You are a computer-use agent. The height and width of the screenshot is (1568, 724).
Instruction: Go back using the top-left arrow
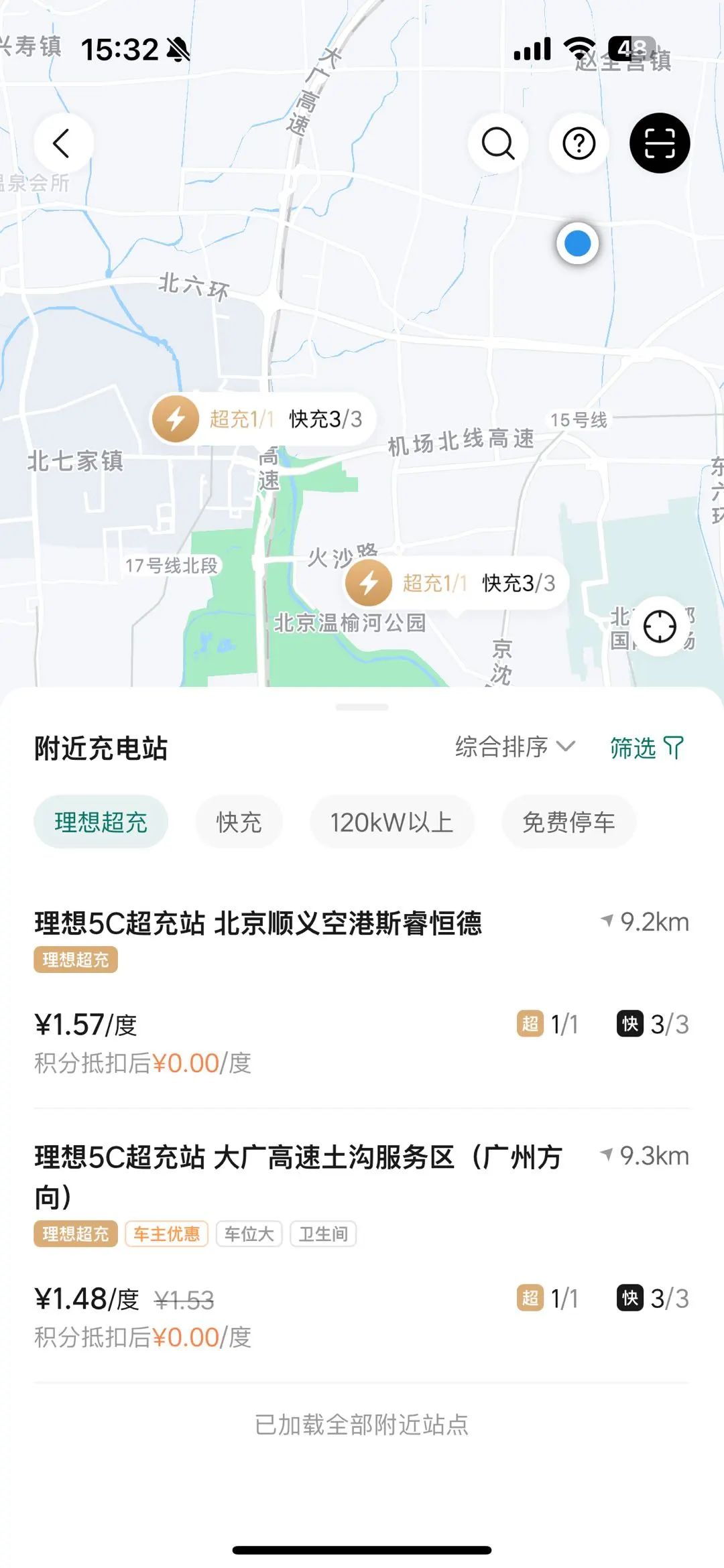[62, 143]
